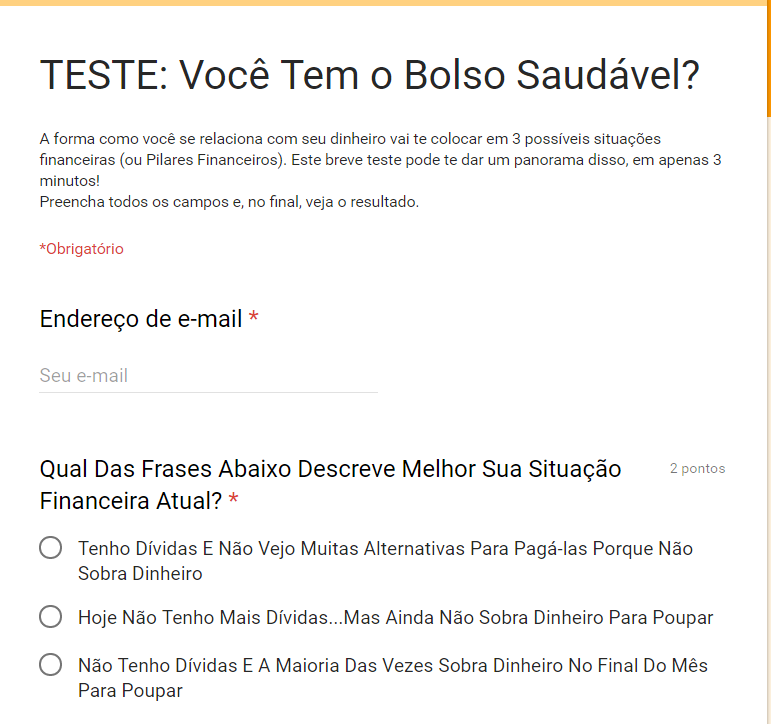Pick 'Não Tenho Dívidas E A Maioria Das Vezes' option
The height and width of the screenshot is (724, 771).
point(51,665)
